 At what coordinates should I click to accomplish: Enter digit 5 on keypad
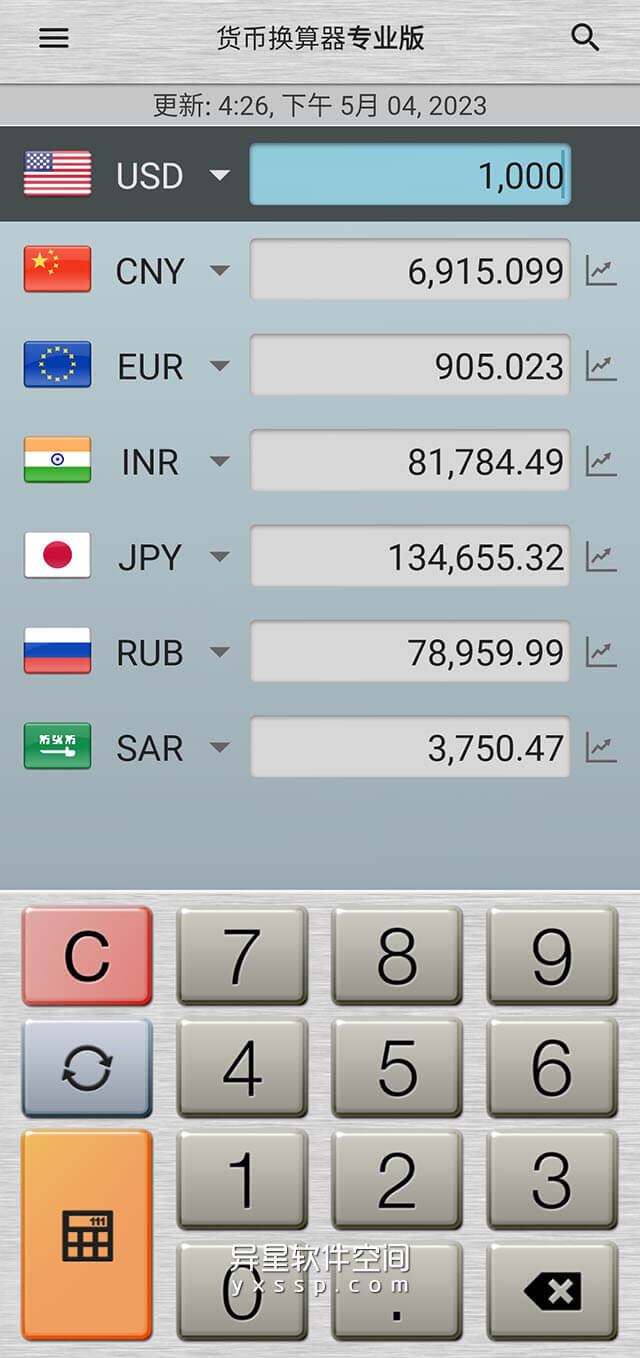coord(397,1068)
